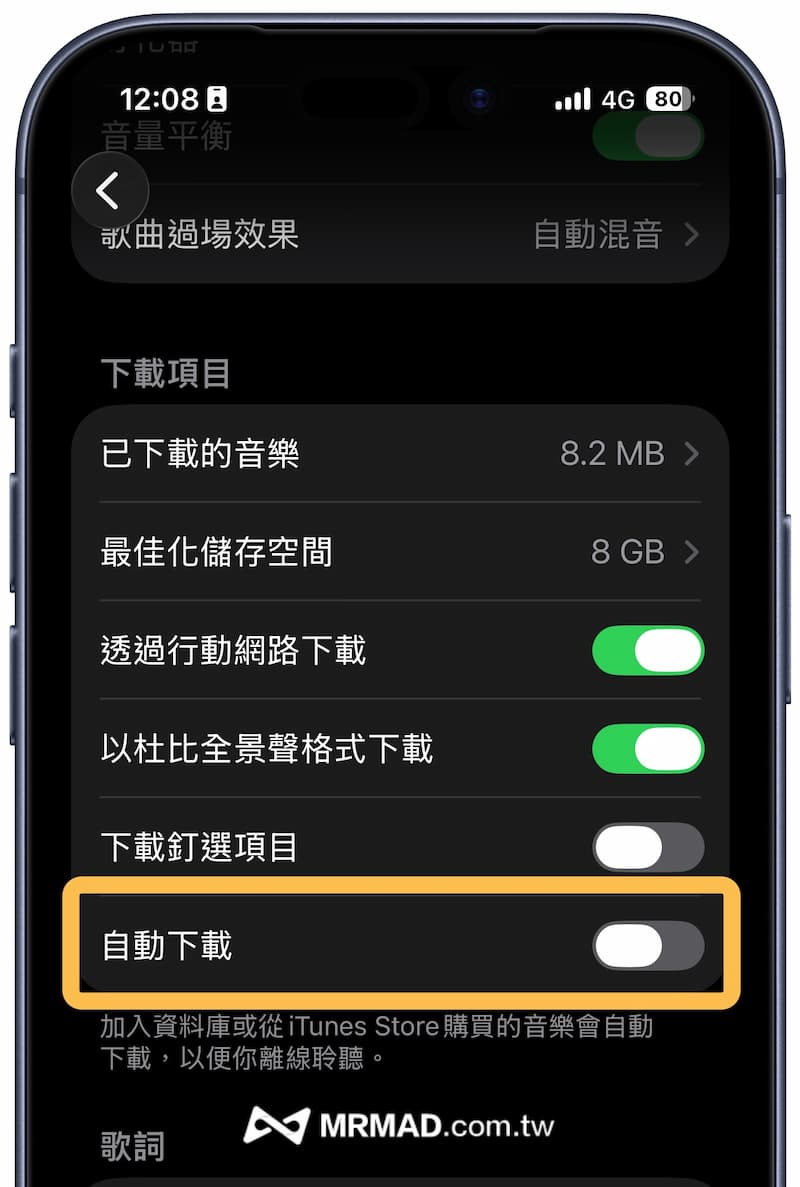Image resolution: width=800 pixels, height=1187 pixels.
Task: Turn off 以杜比全景聲格式下載
Action: [x=647, y=748]
